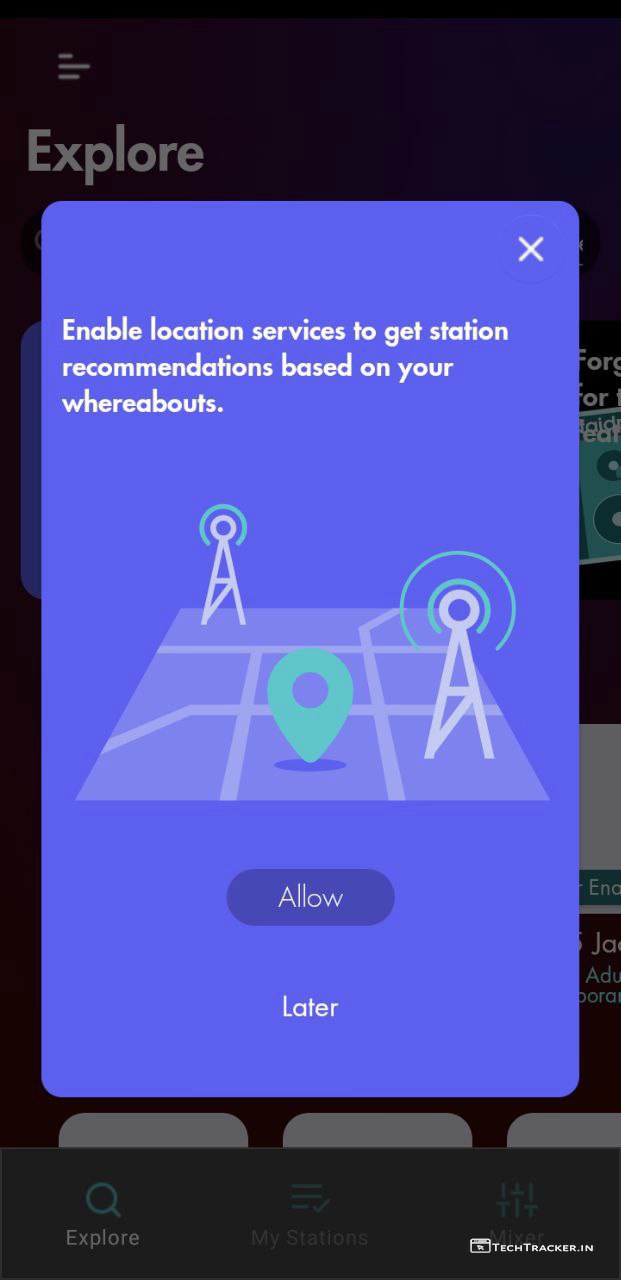
Task: Switch to the Explore tab
Action: pos(102,1214)
